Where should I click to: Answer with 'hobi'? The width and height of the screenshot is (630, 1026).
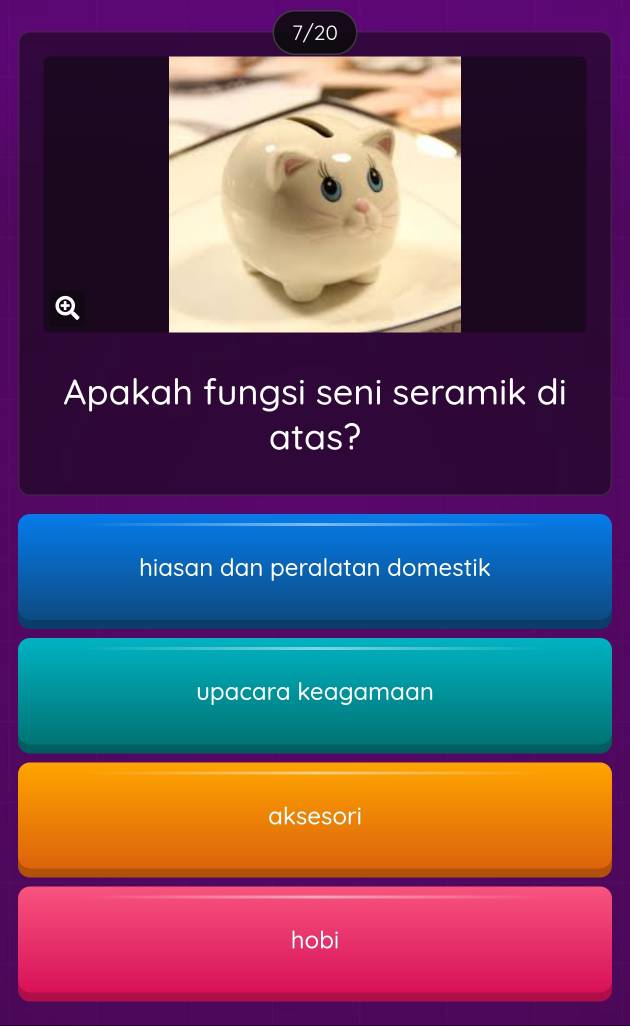(x=315, y=940)
